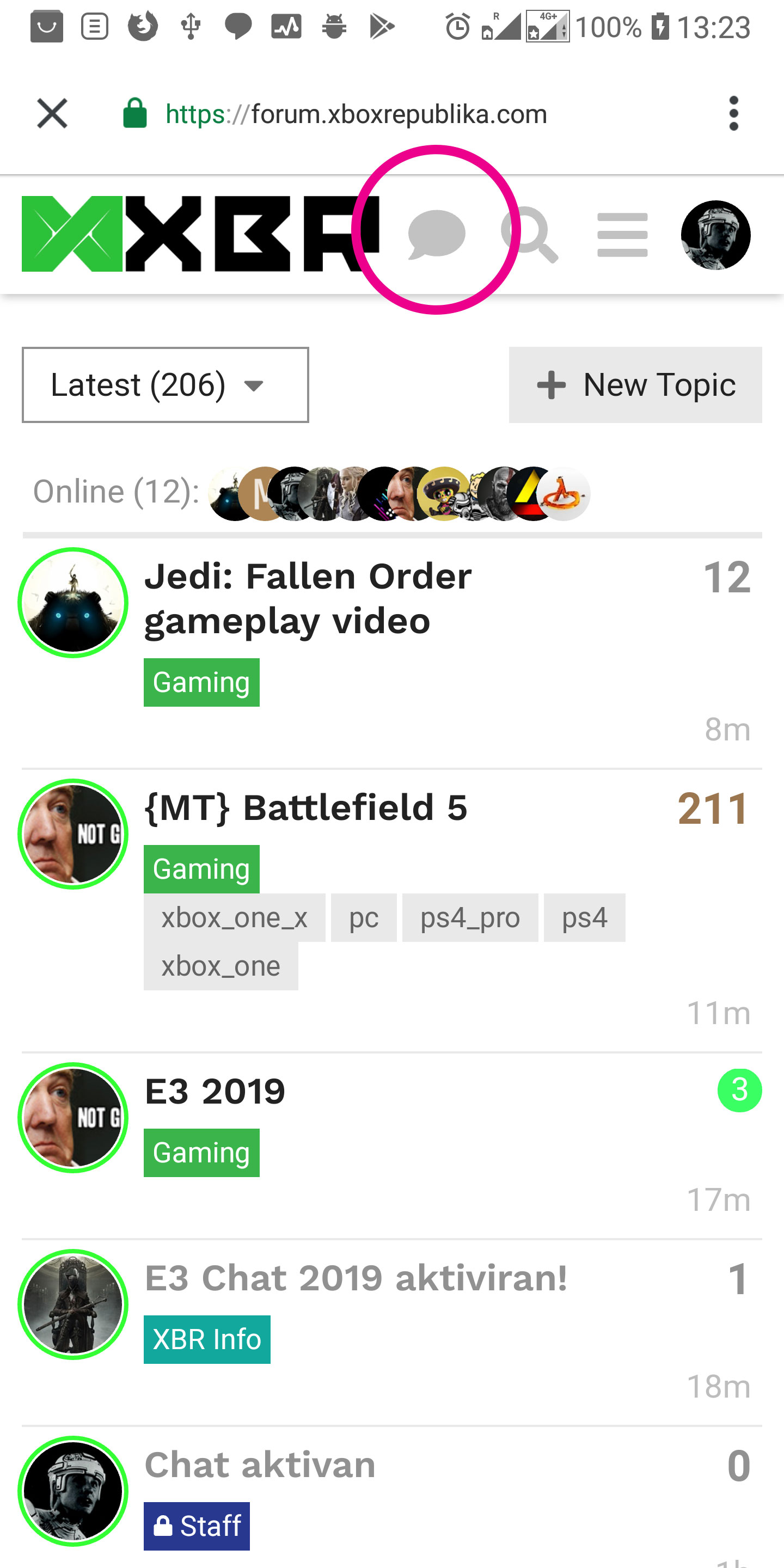Open the Jedi: Fallen Order gameplay video topic
This screenshot has height=1568, width=784.
(308, 598)
